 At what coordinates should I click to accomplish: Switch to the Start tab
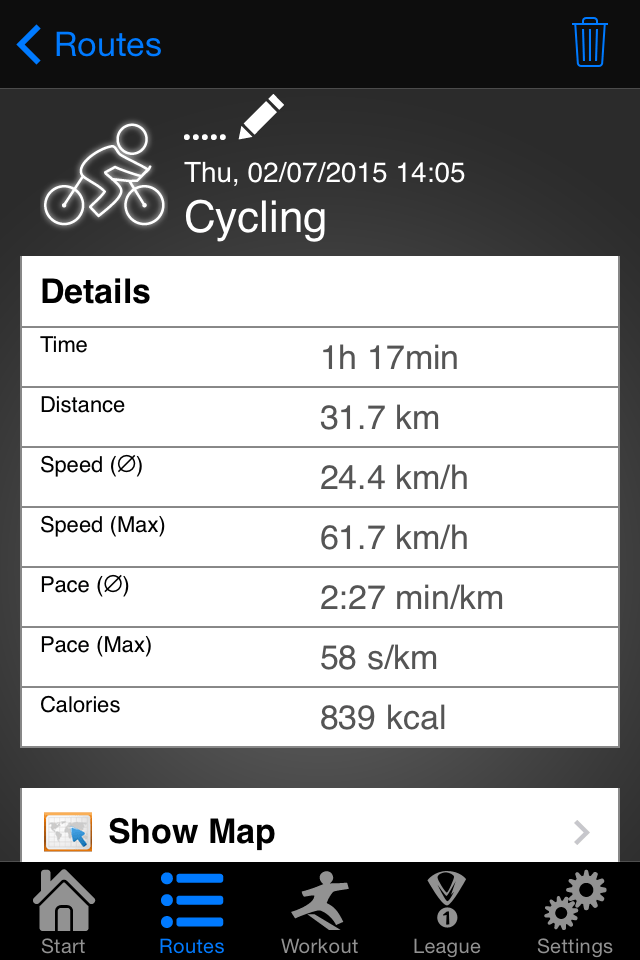[x=63, y=912]
